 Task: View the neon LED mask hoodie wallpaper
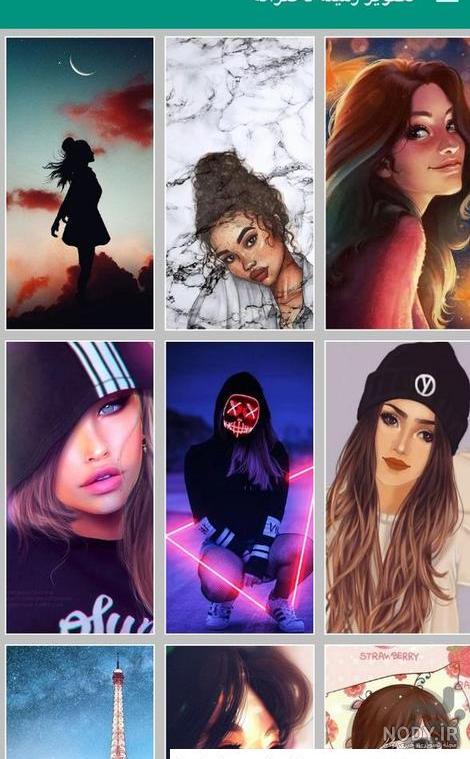click(240, 487)
